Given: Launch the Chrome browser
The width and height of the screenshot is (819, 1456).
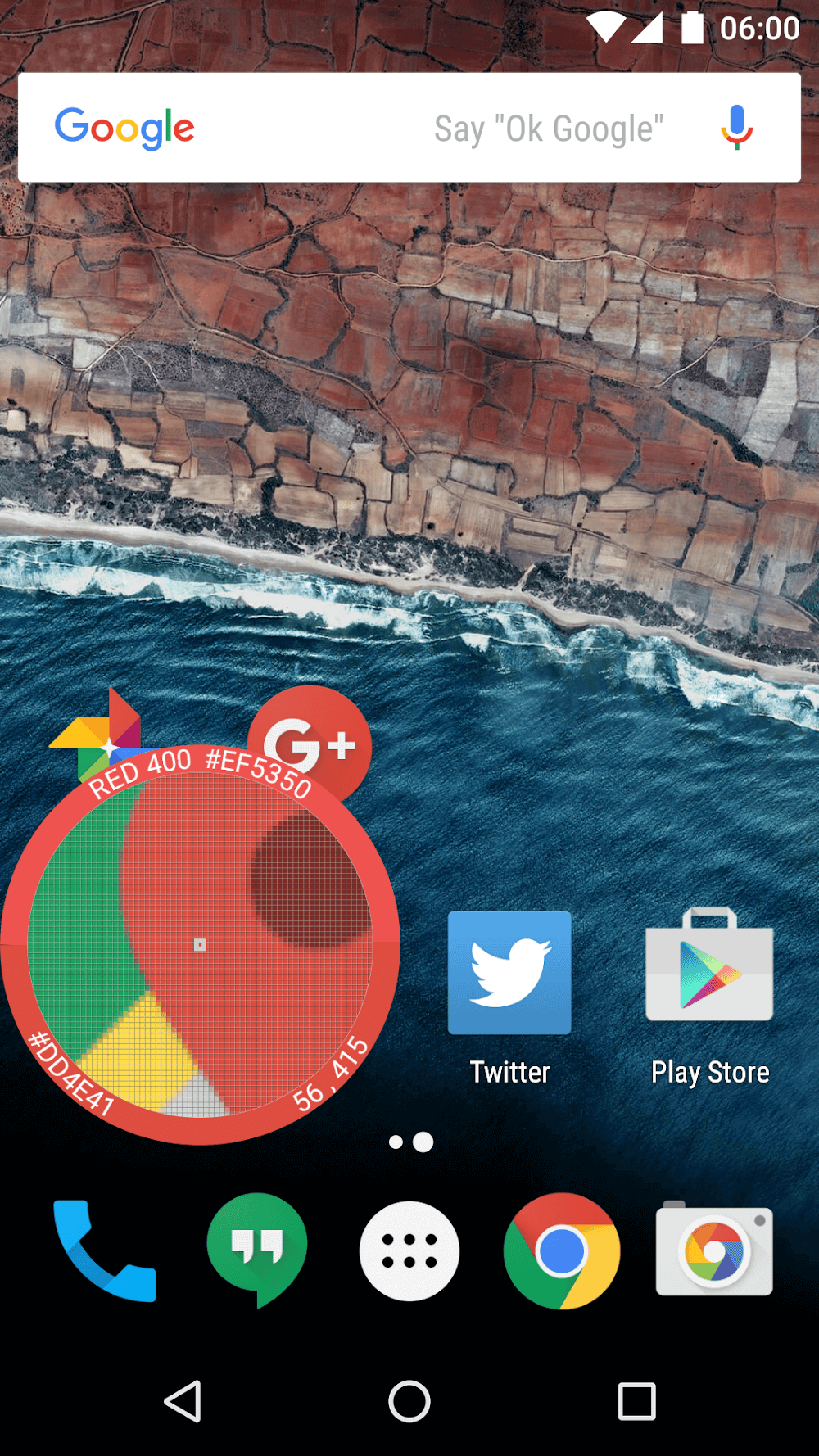Looking at the screenshot, I should point(562,1250).
